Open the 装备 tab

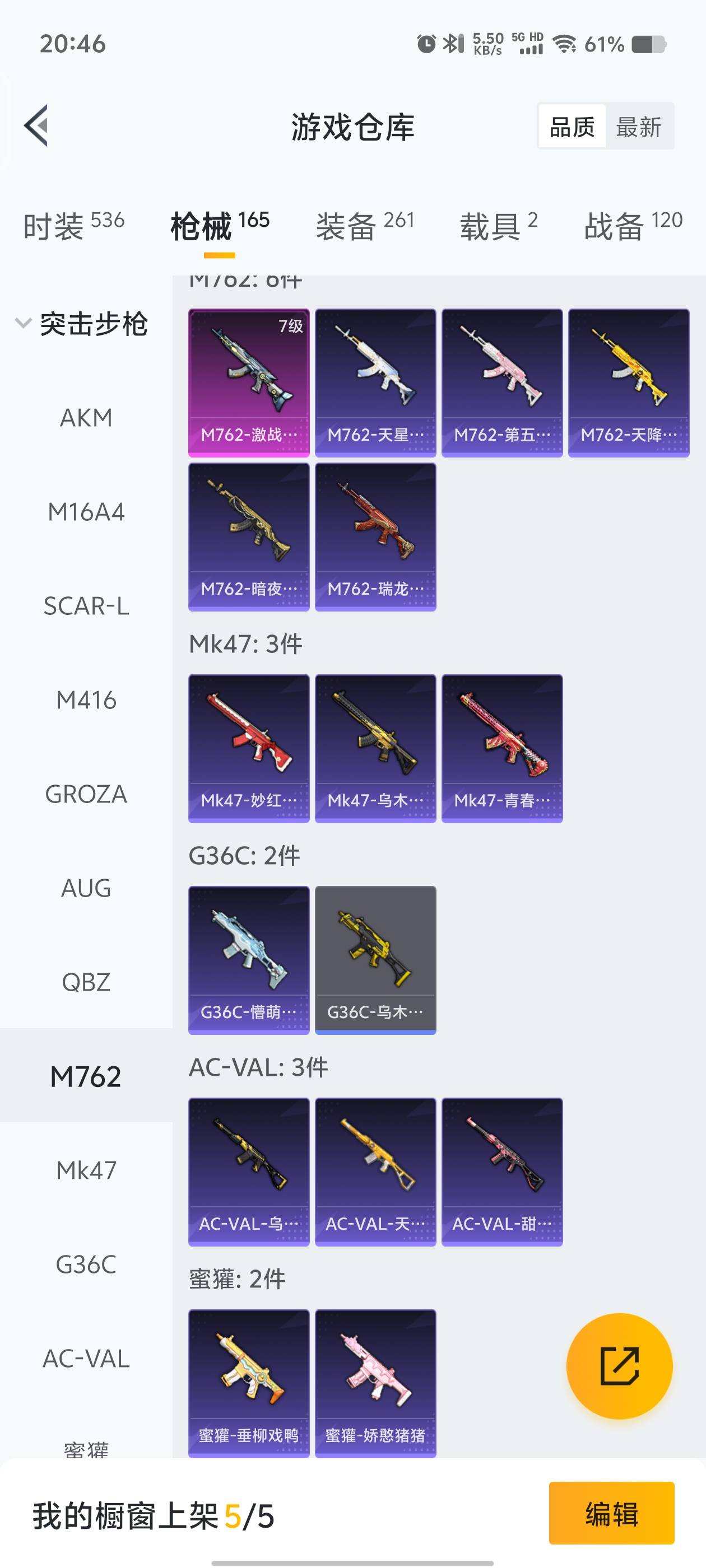[x=364, y=226]
